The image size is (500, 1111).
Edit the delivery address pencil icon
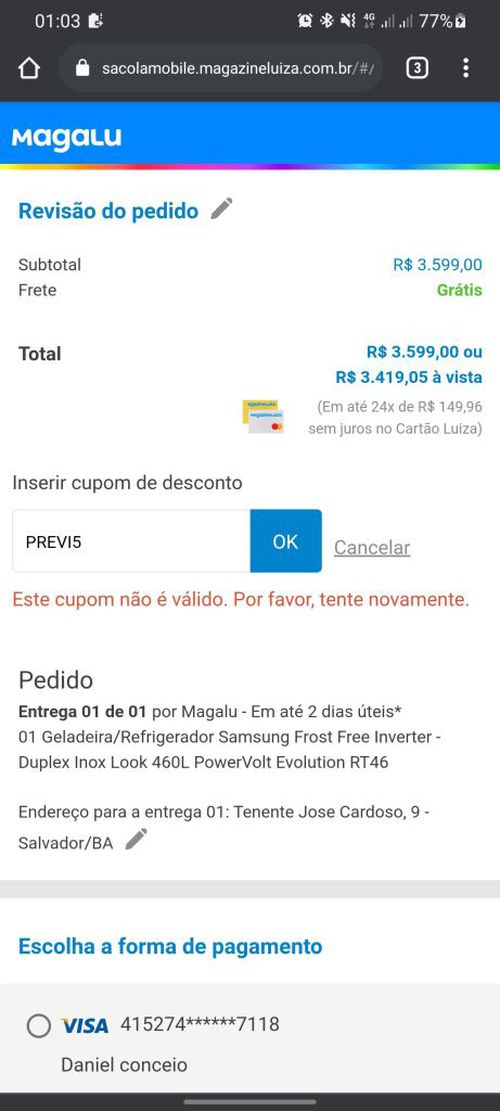[x=136, y=839]
